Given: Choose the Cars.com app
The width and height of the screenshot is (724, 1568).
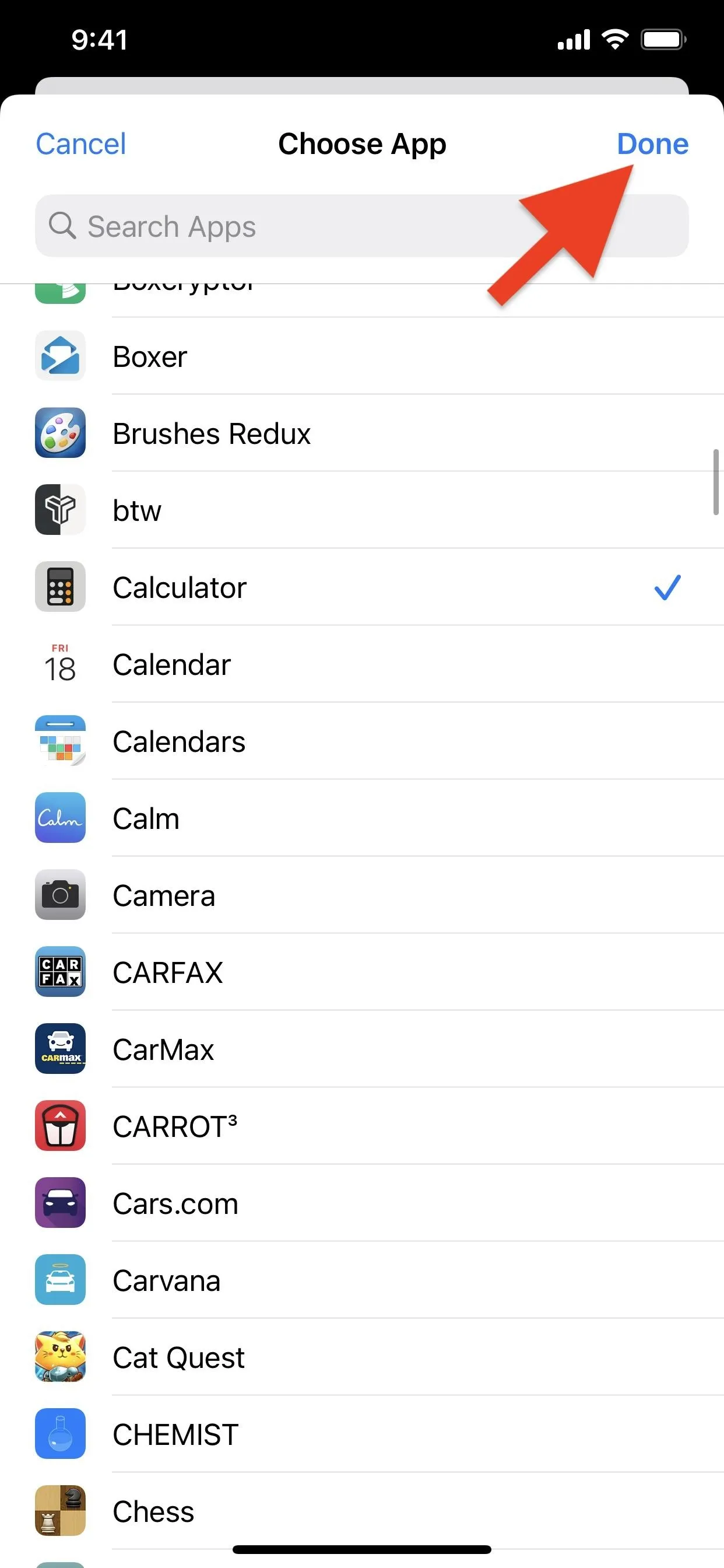Looking at the screenshot, I should pos(362,1203).
